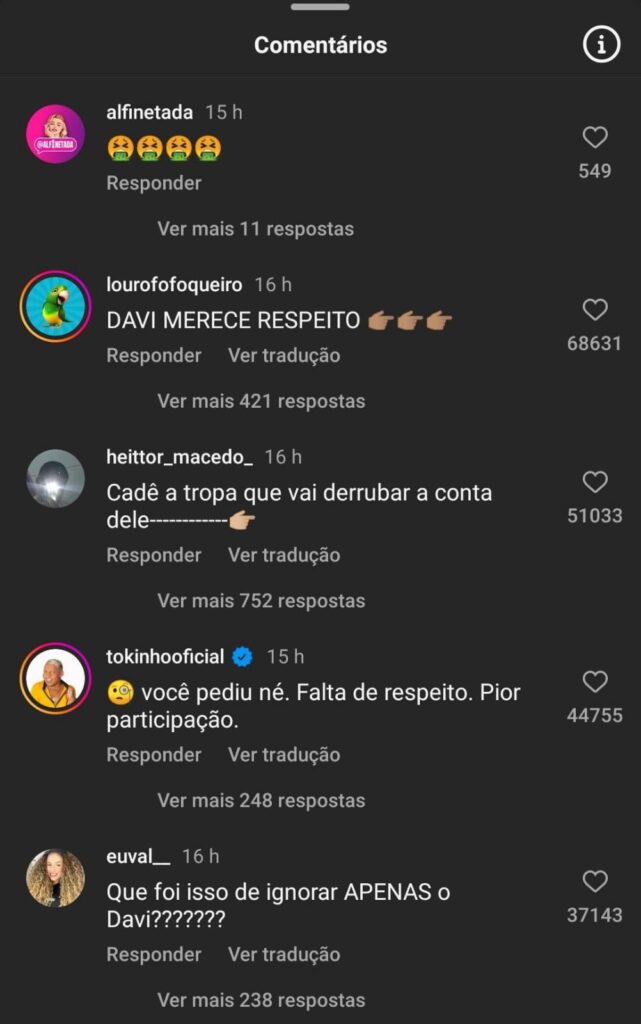
Task: View 752 more replies under heittor_macedo_
Action: tap(261, 601)
